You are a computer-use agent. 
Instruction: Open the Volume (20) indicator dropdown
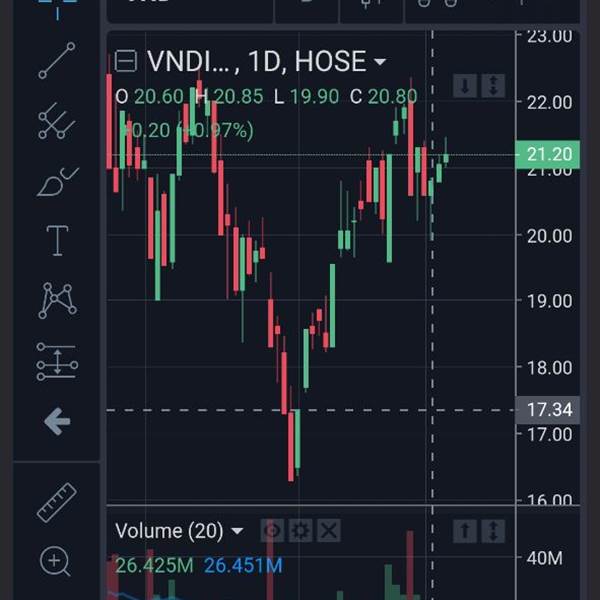click(x=237, y=531)
